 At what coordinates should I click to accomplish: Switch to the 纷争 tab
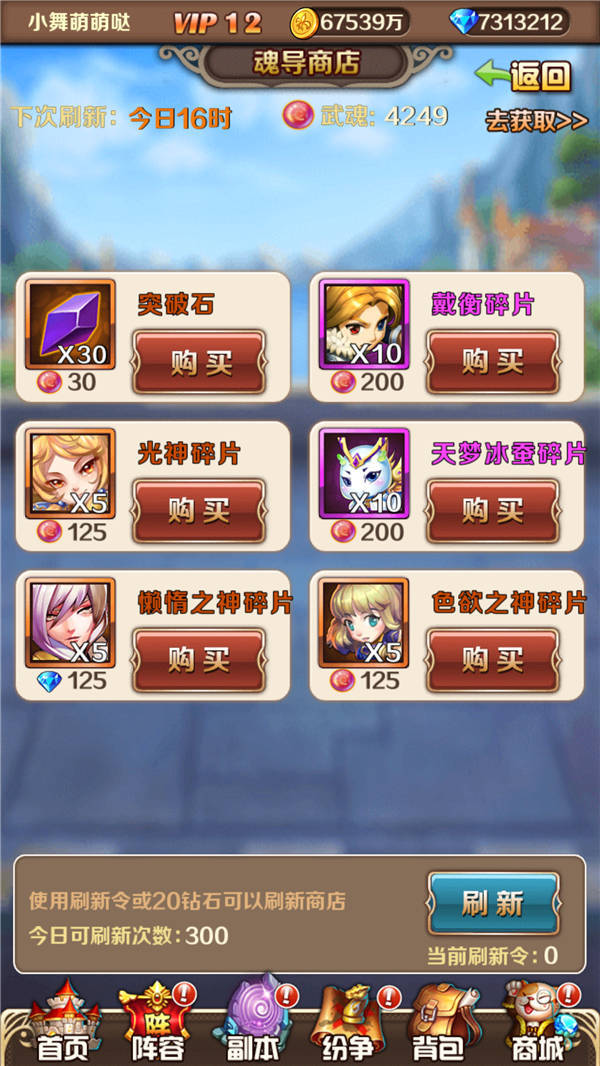(348, 1025)
